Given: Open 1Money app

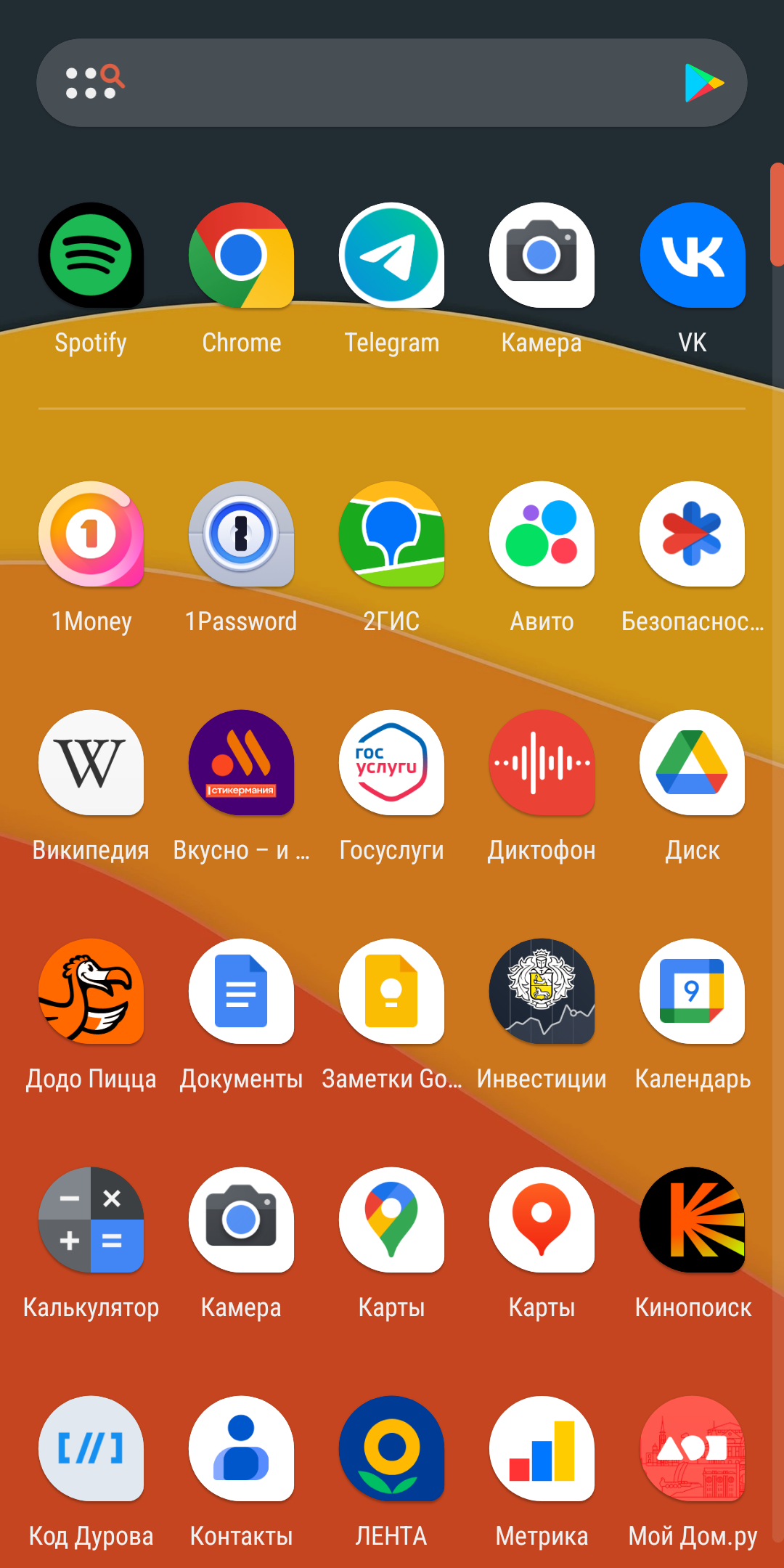Looking at the screenshot, I should (91, 534).
